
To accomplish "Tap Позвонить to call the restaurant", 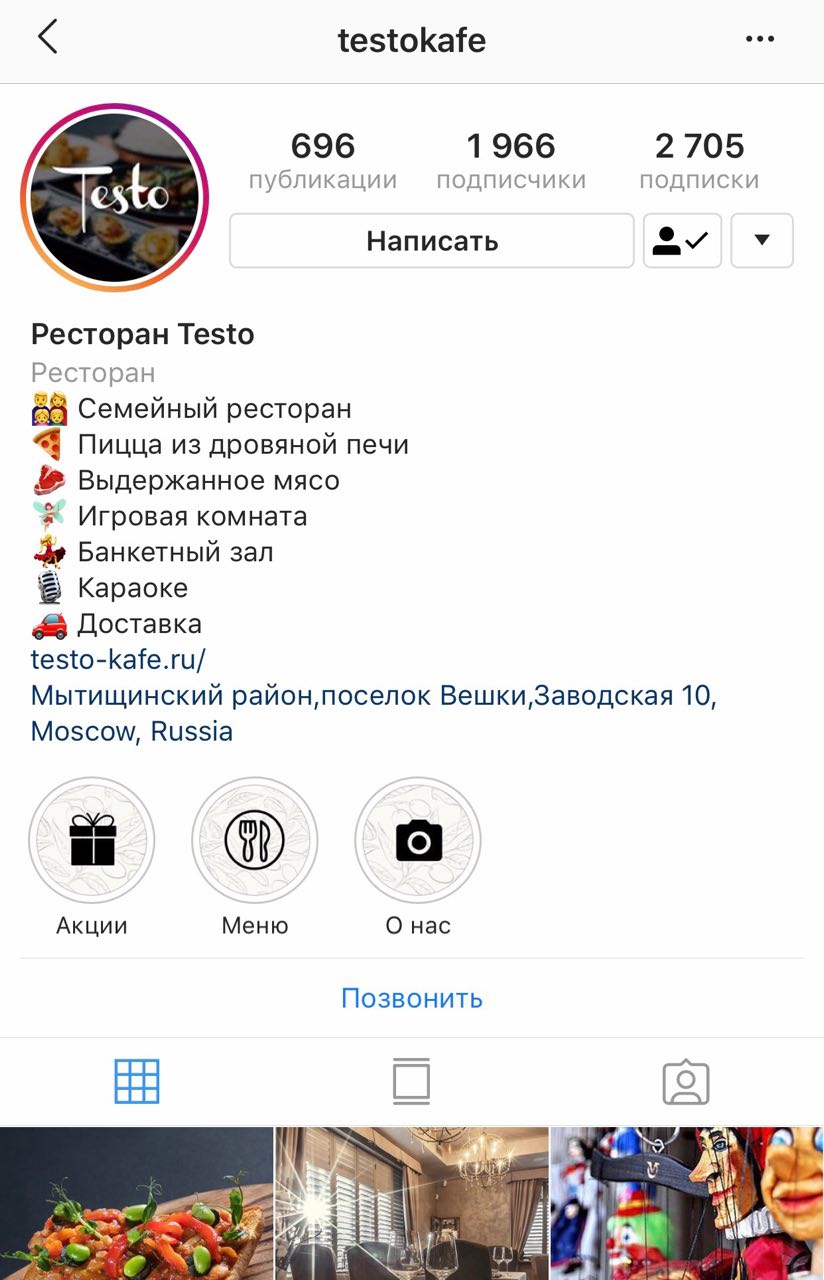I will pos(412,998).
